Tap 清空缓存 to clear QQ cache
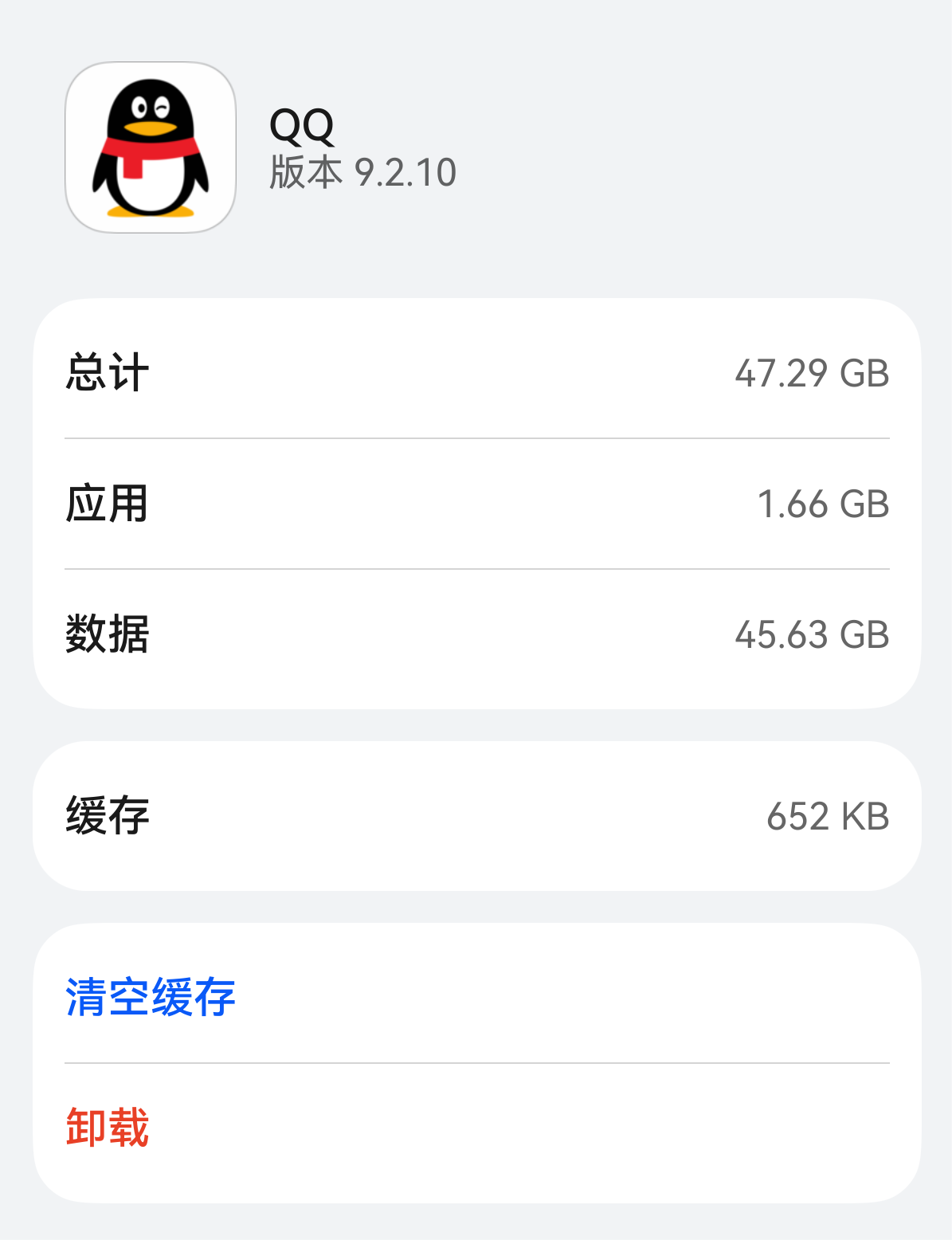 tap(151, 997)
